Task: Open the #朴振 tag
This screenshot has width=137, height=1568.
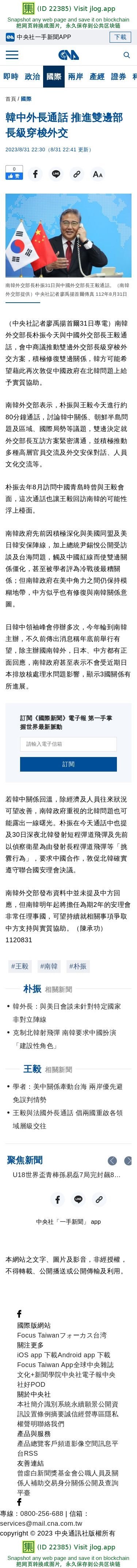Action: (78, 966)
